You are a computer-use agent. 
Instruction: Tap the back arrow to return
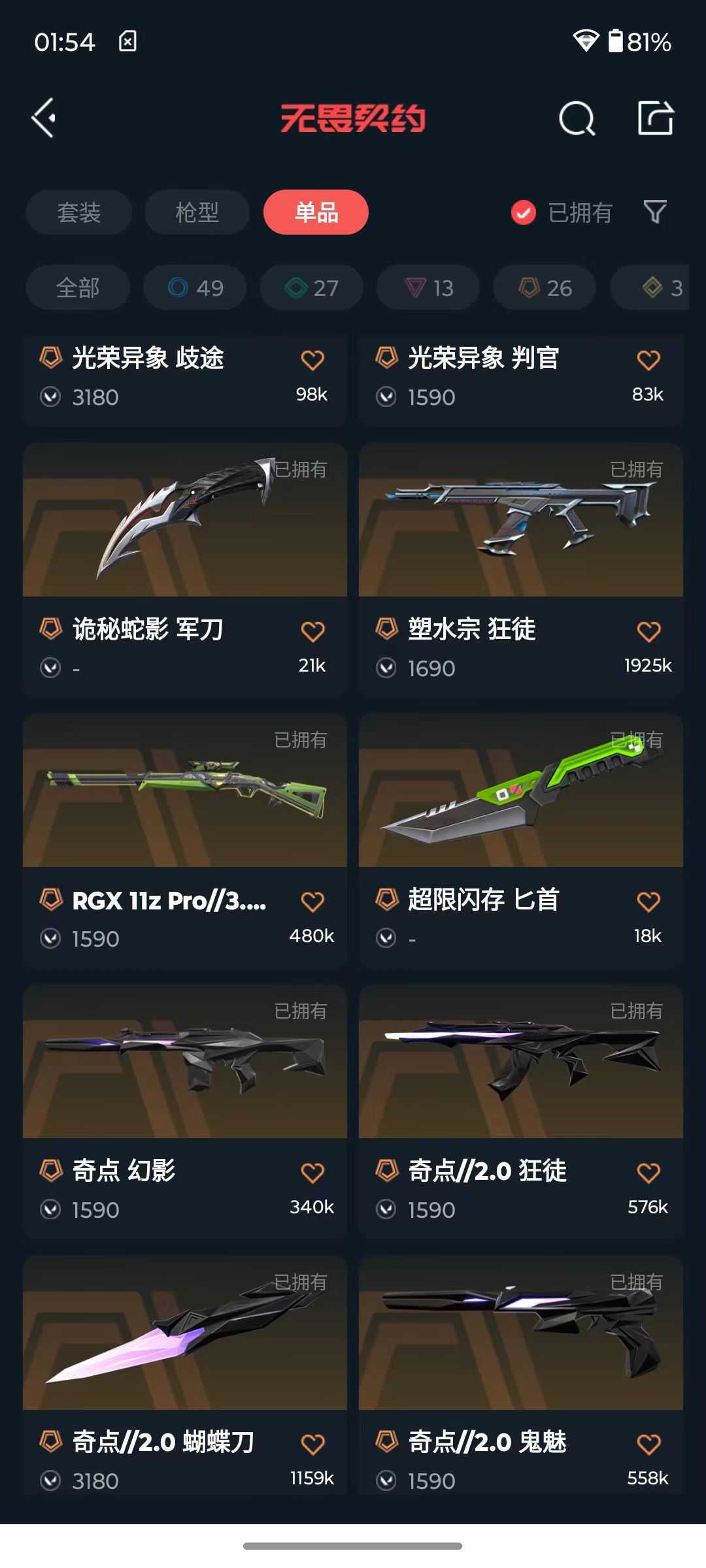tap(44, 119)
